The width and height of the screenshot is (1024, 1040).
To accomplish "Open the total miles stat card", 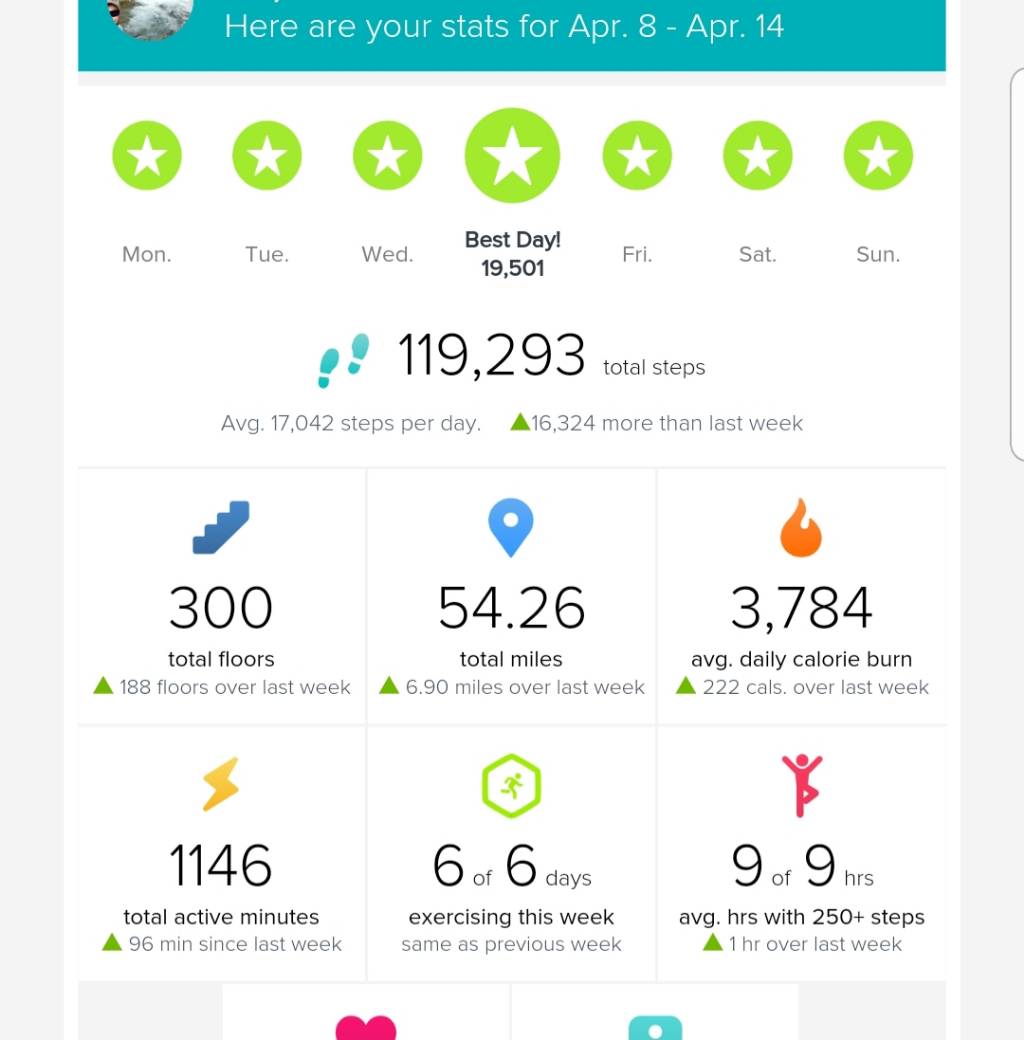I will click(511, 597).
